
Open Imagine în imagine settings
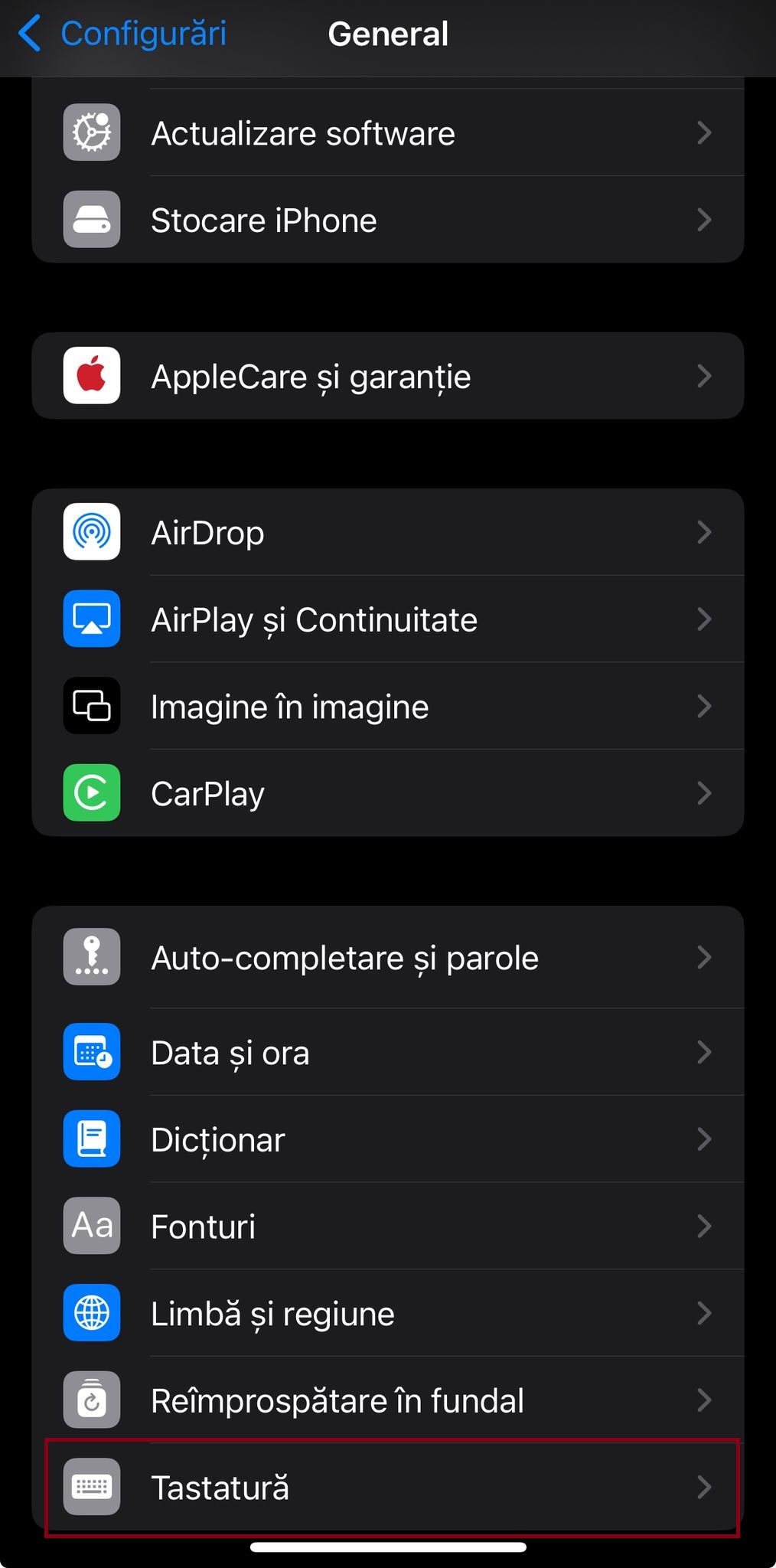click(387, 707)
